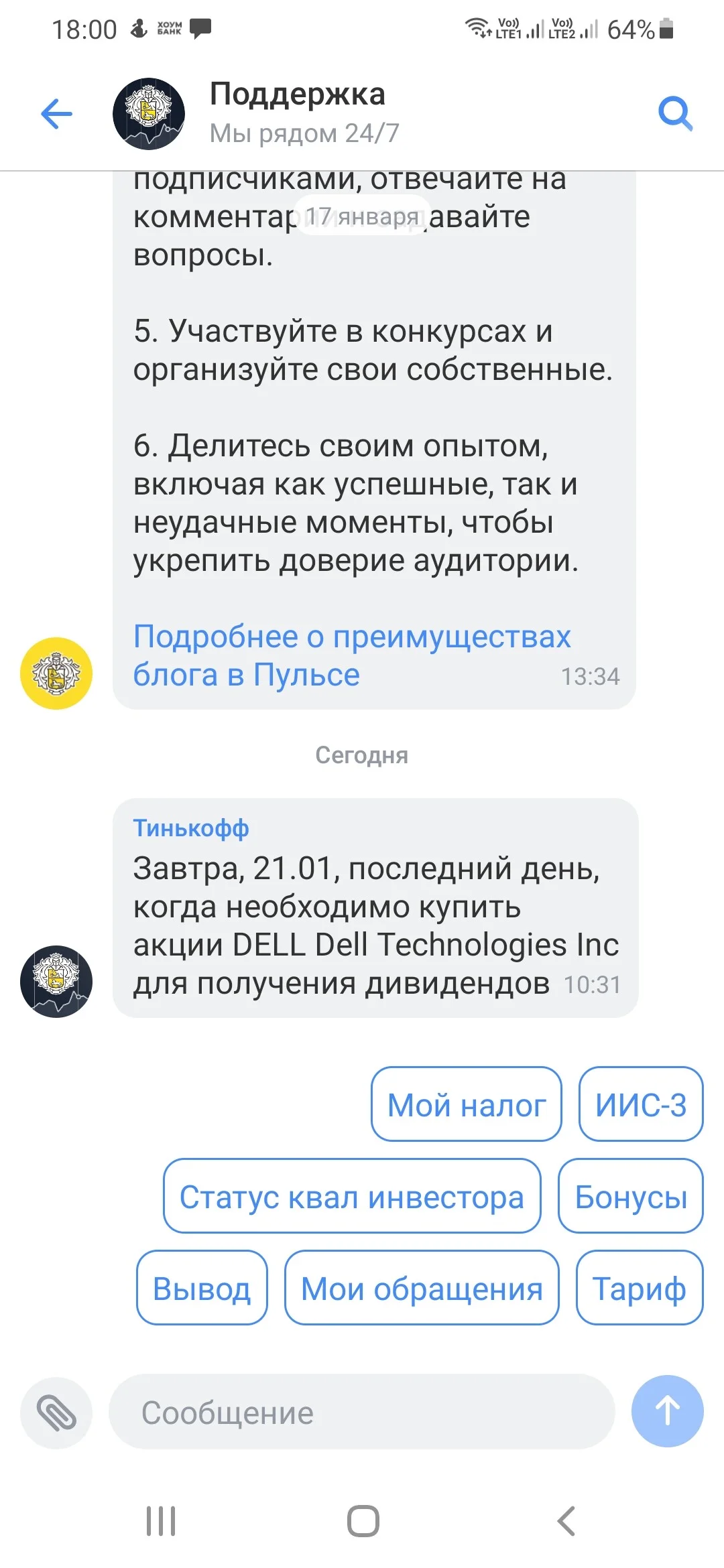Tap the Вывод quick reply chip
Screen dimensions: 724x1568
[x=202, y=1288]
